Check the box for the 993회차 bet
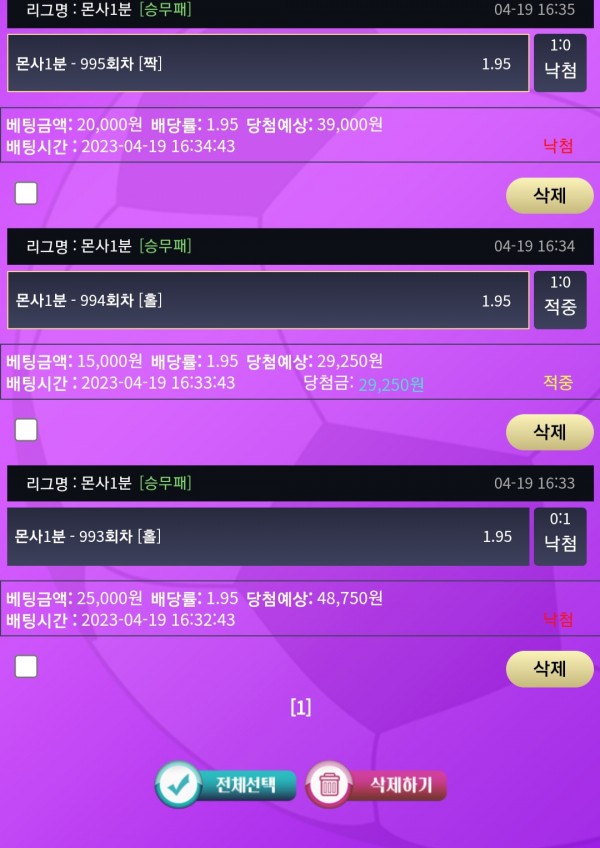The height and width of the screenshot is (848, 600). point(26,666)
